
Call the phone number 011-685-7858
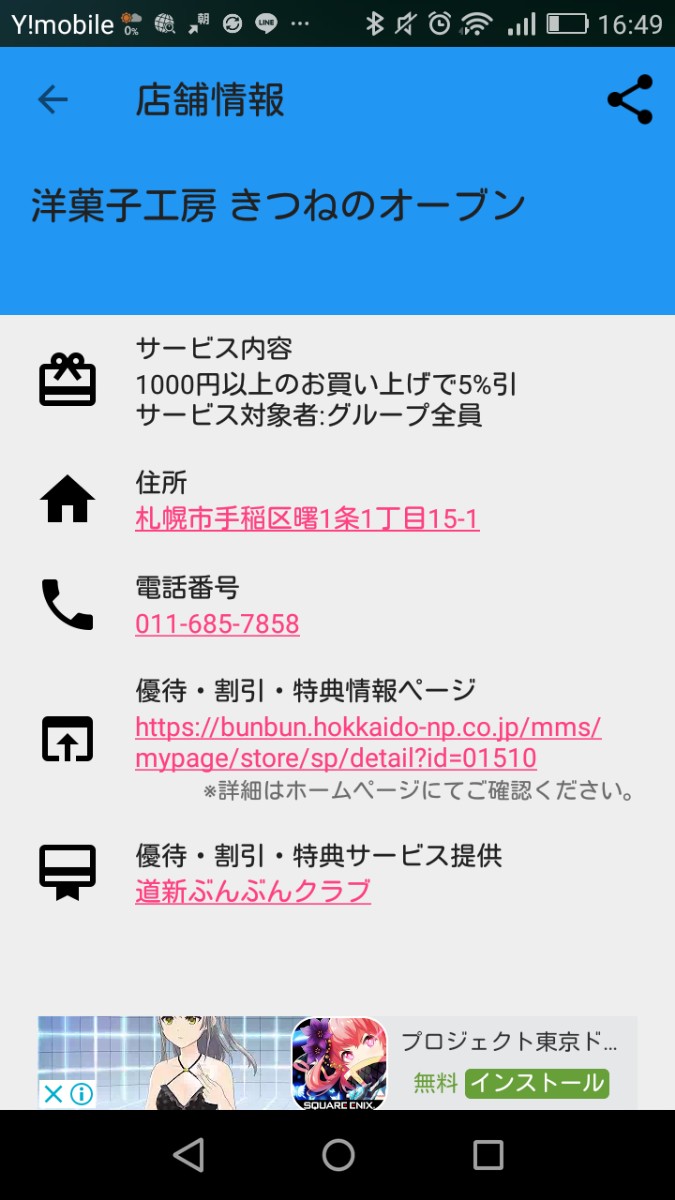217,624
